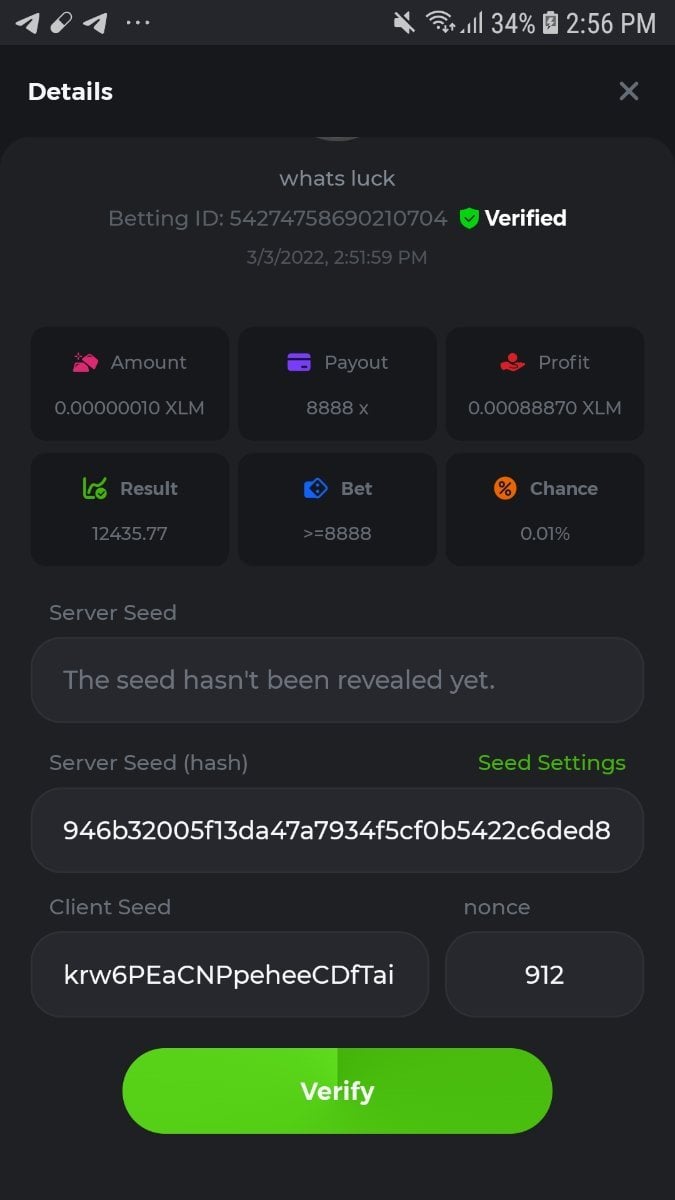Tap the green Verify button
Image resolution: width=675 pixels, height=1200 pixels.
click(337, 1091)
